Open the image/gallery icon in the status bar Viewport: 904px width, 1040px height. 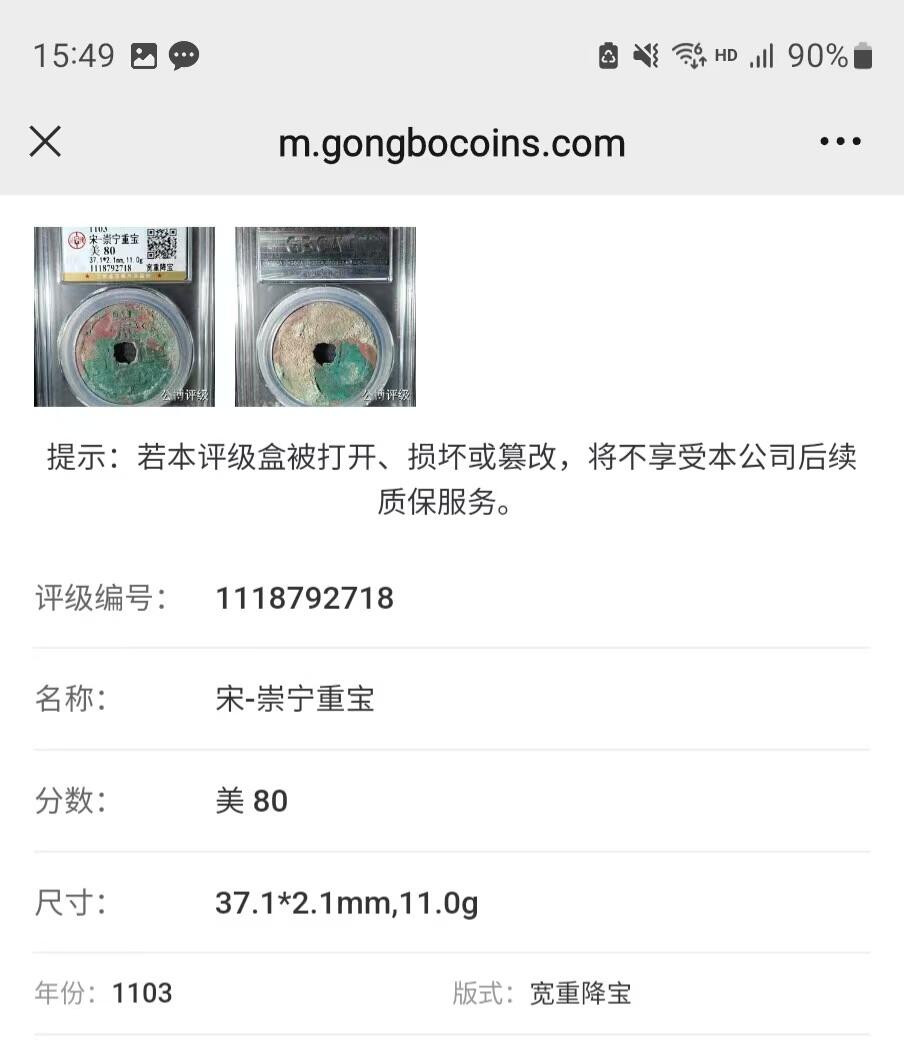click(145, 56)
